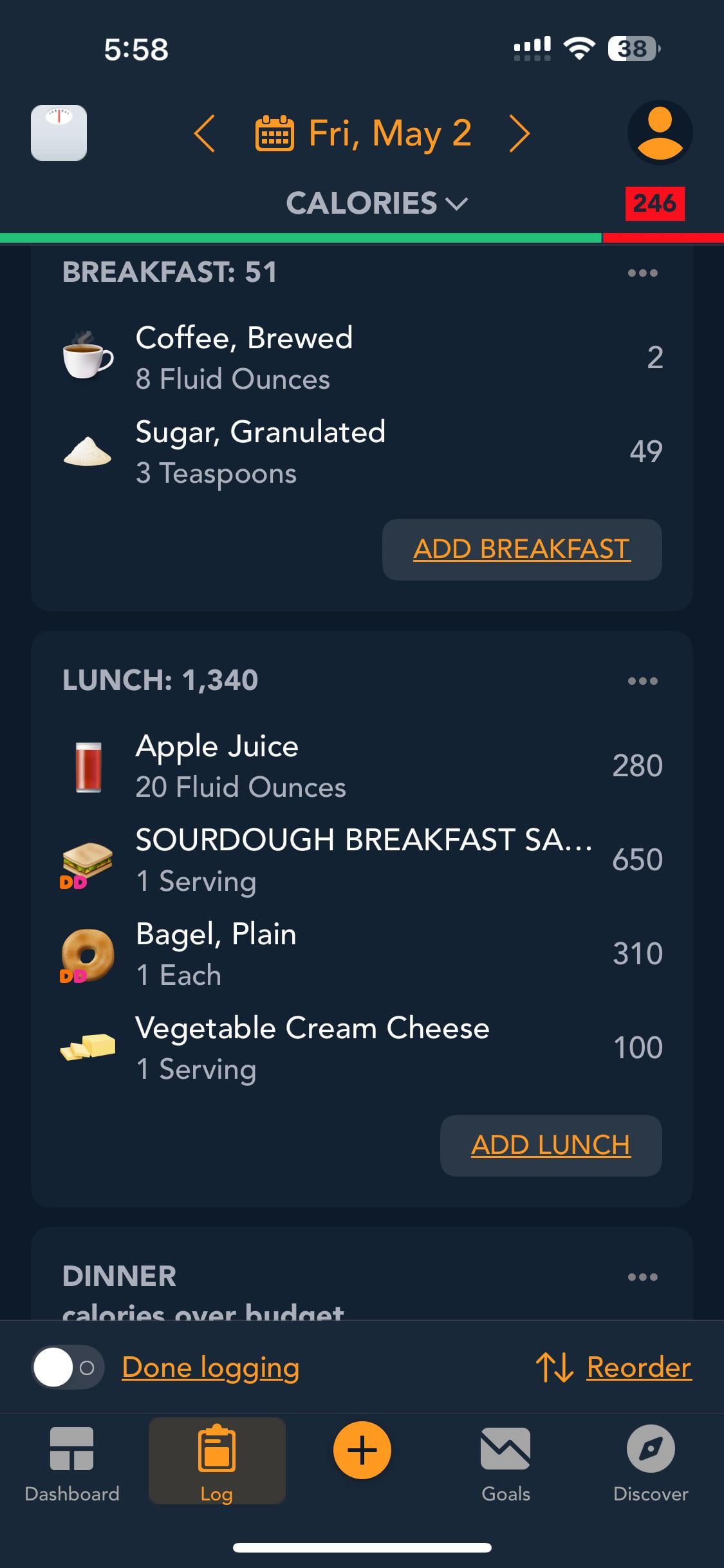This screenshot has height=1568, width=724.
Task: Open the date picker for Fri, May 2
Action: [364, 133]
